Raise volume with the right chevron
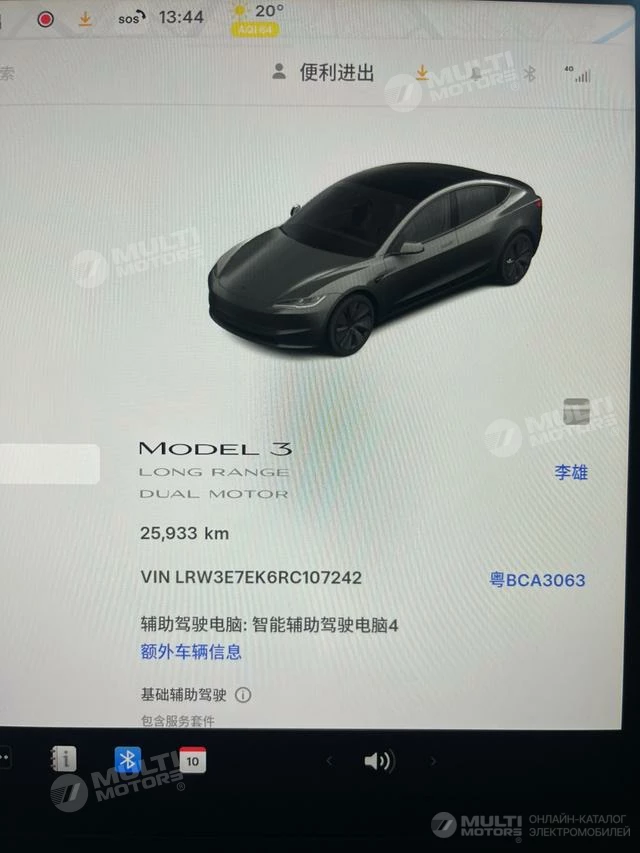The image size is (640, 853). point(433,762)
